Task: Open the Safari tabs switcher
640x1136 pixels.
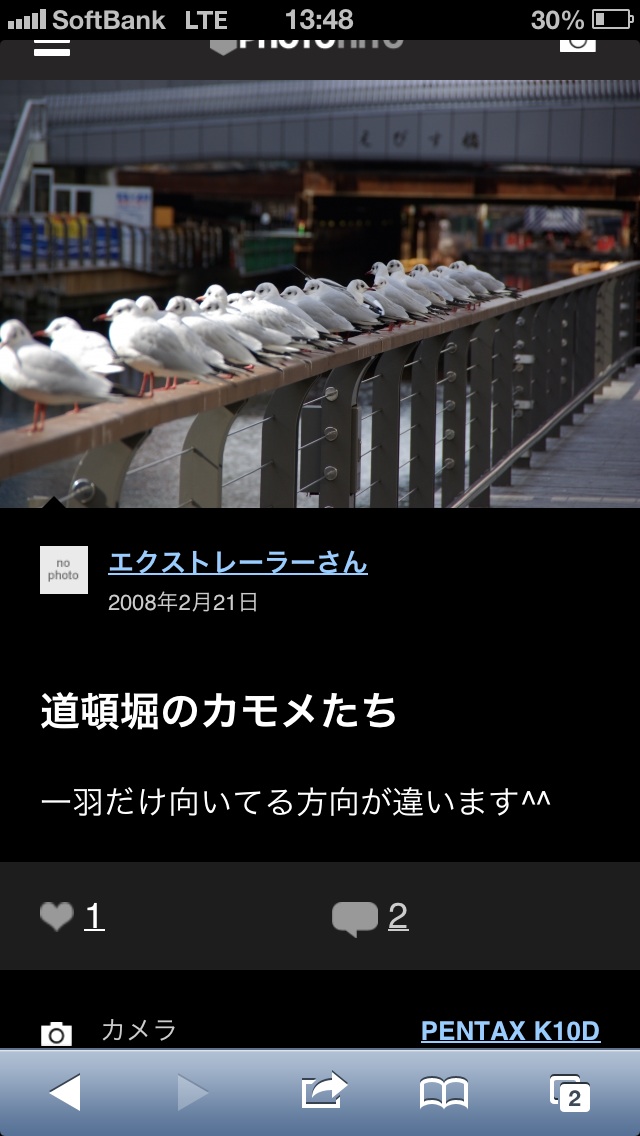Action: click(x=570, y=1094)
